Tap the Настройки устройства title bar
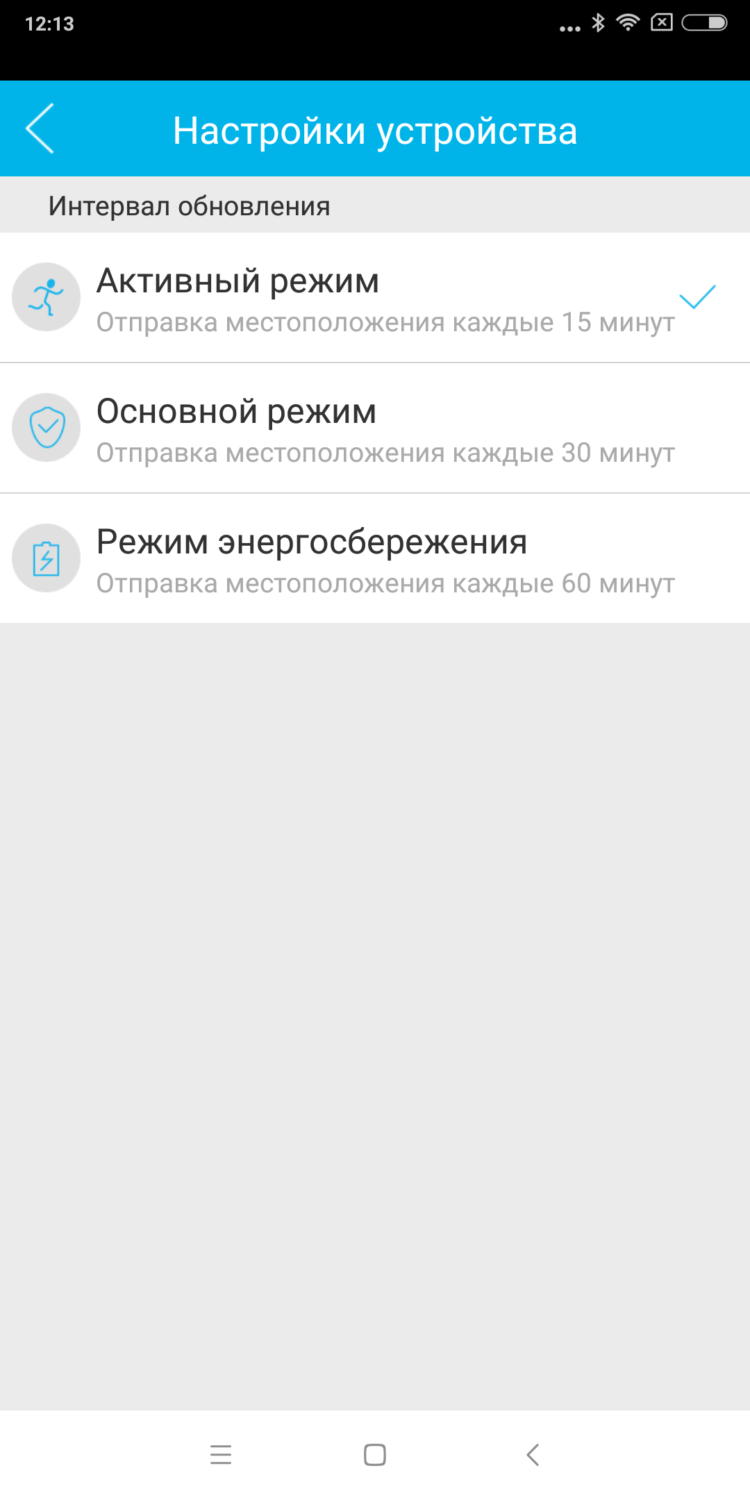 coord(375,128)
